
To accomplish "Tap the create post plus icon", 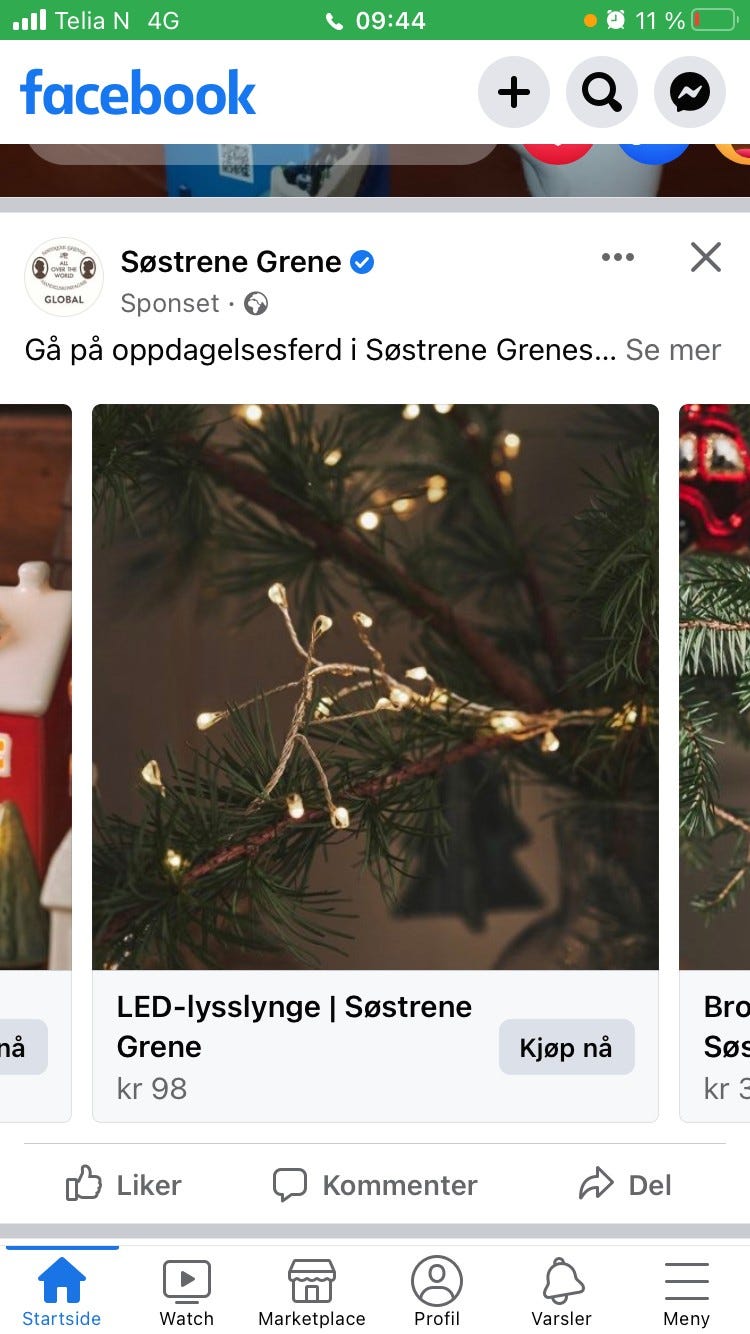I will tap(513, 91).
